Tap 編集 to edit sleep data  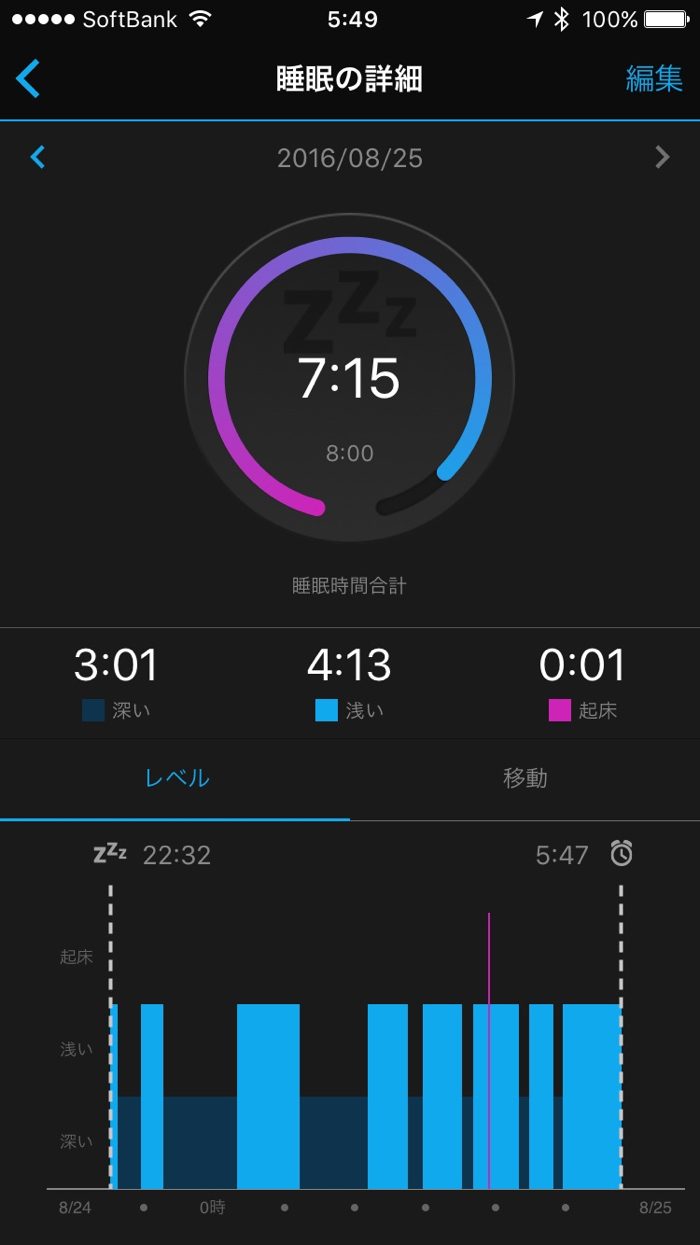point(654,79)
